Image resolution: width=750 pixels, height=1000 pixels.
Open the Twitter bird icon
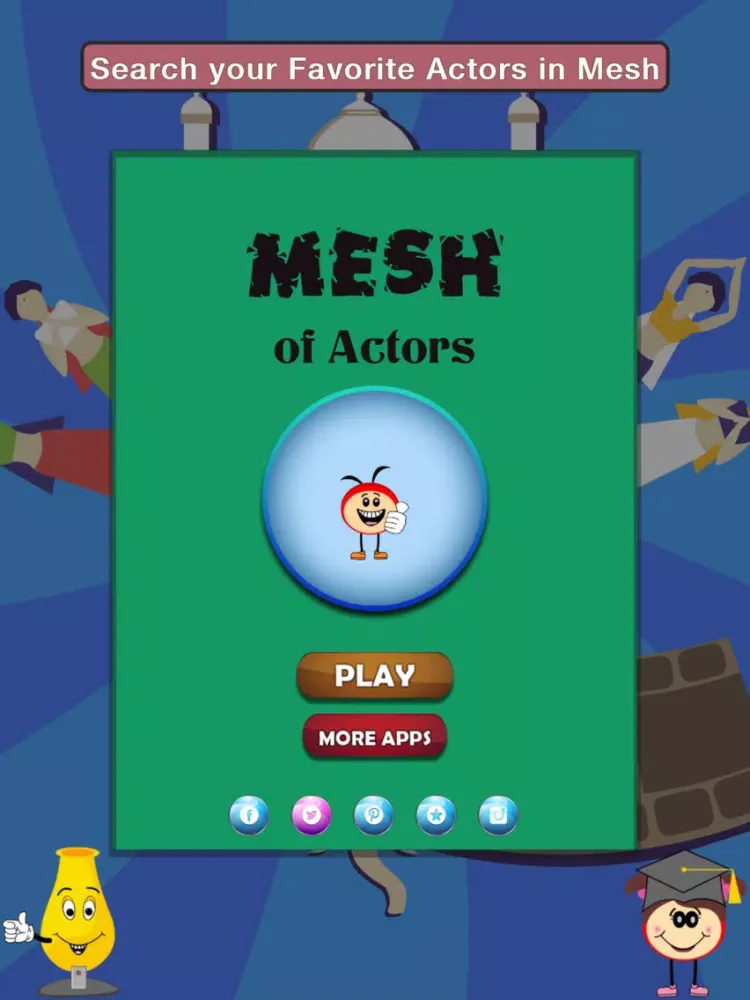pyautogui.click(x=311, y=815)
